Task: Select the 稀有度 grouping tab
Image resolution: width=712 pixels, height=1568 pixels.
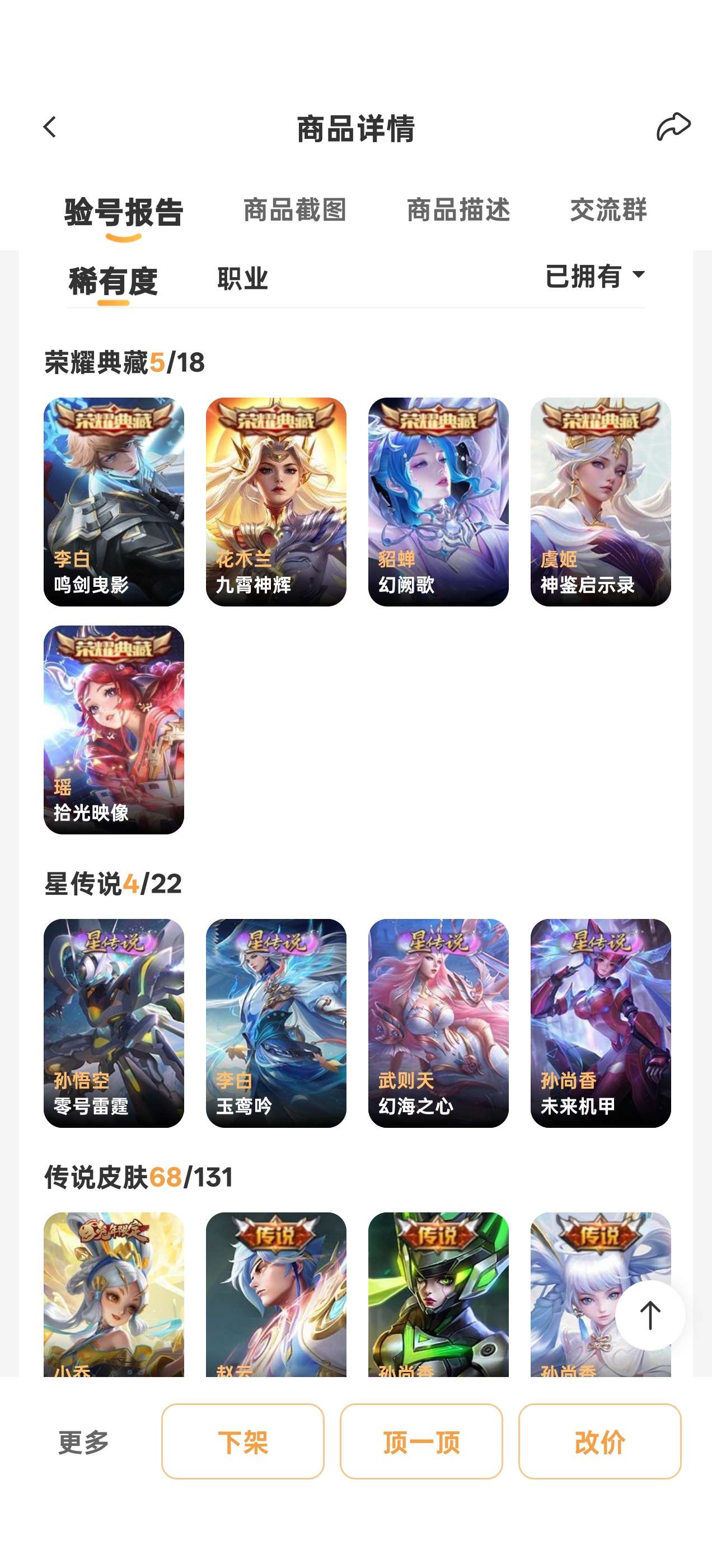Action: pyautogui.click(x=113, y=281)
